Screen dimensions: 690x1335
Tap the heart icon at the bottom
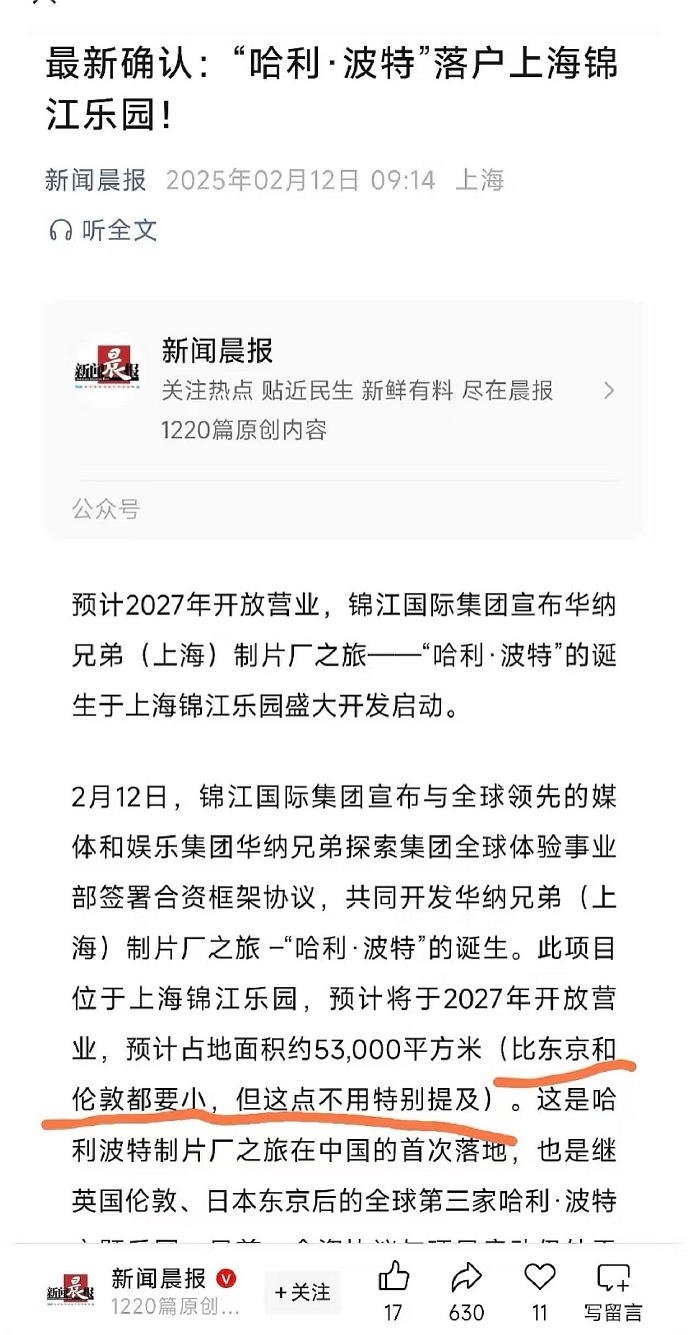pos(539,1277)
